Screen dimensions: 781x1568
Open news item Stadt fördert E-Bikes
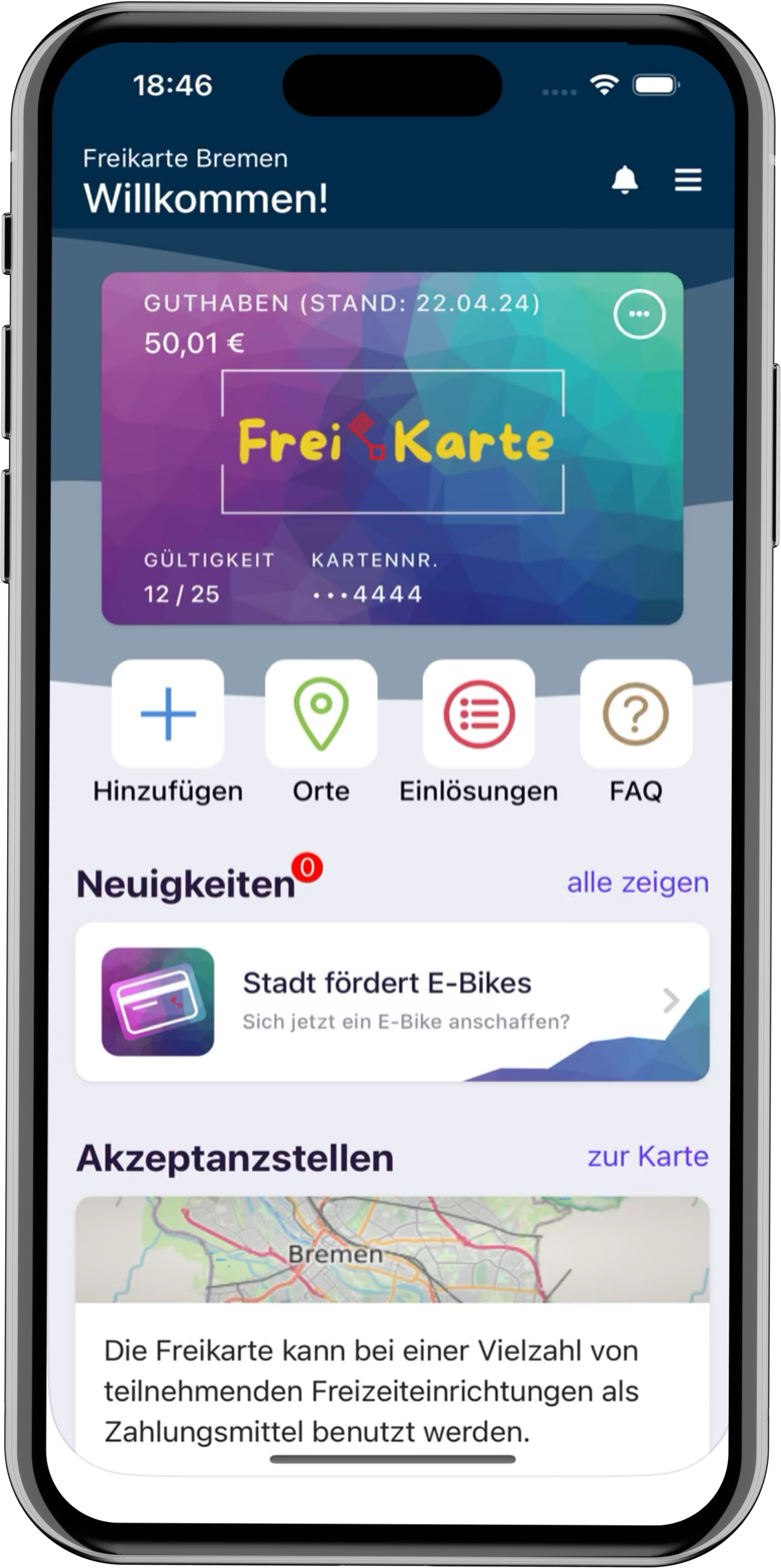[392, 1001]
